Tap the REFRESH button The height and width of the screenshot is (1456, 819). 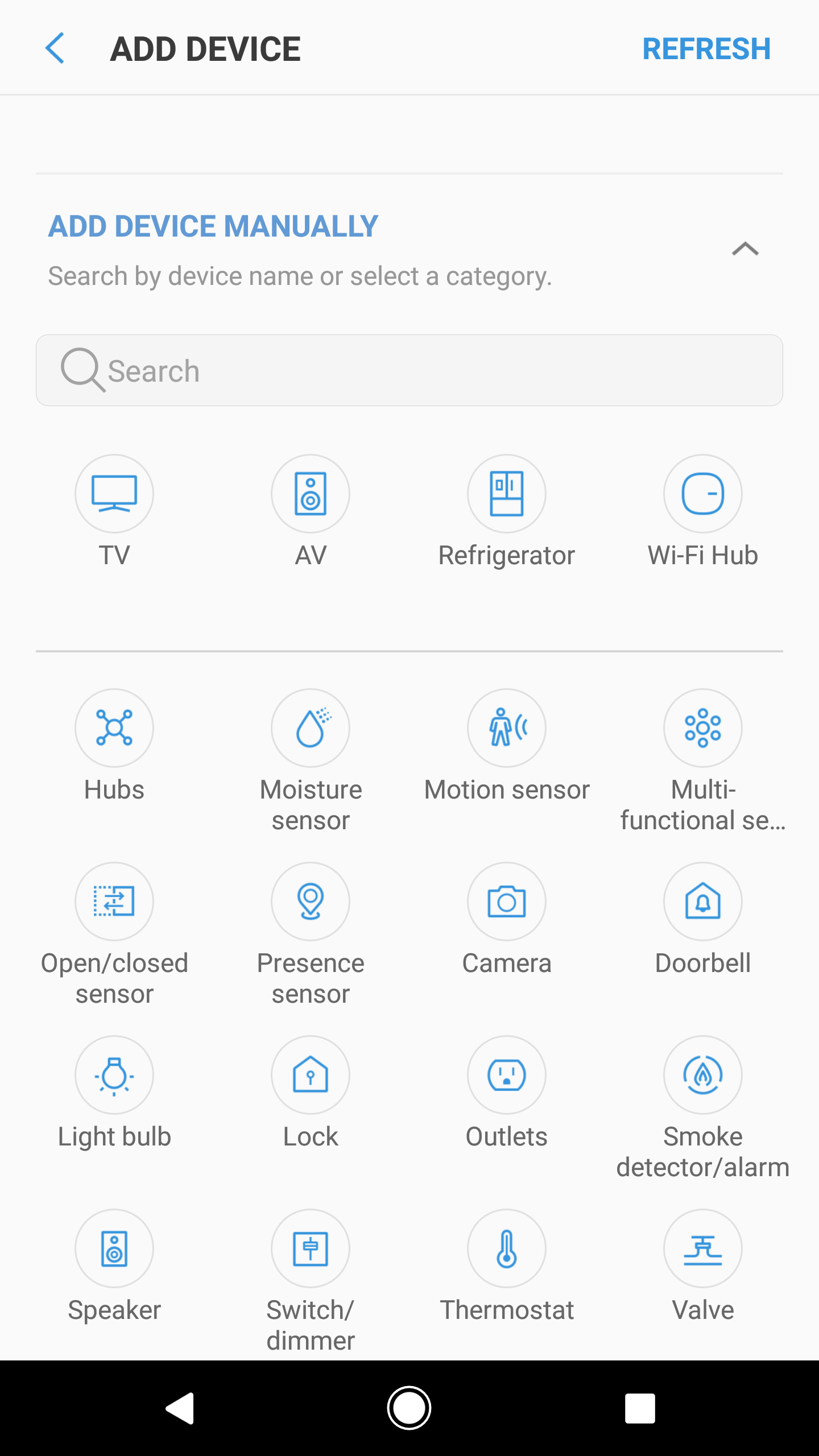coord(706,49)
